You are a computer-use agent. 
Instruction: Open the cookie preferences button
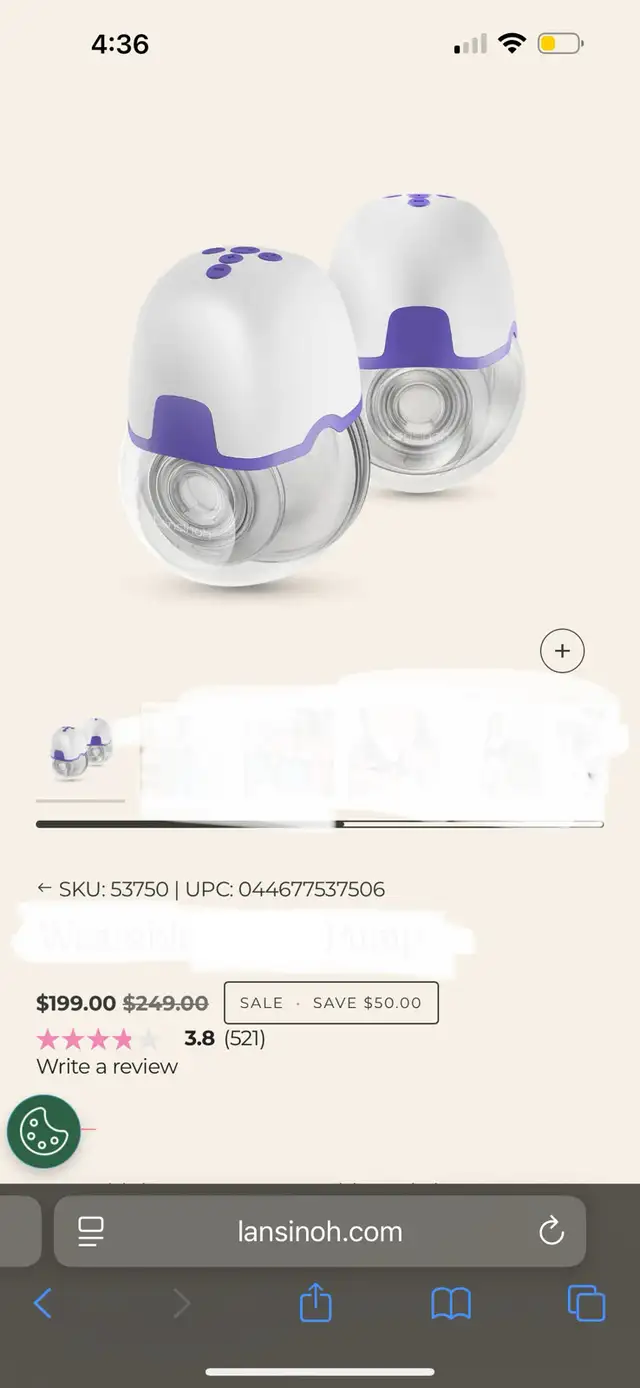(43, 1131)
